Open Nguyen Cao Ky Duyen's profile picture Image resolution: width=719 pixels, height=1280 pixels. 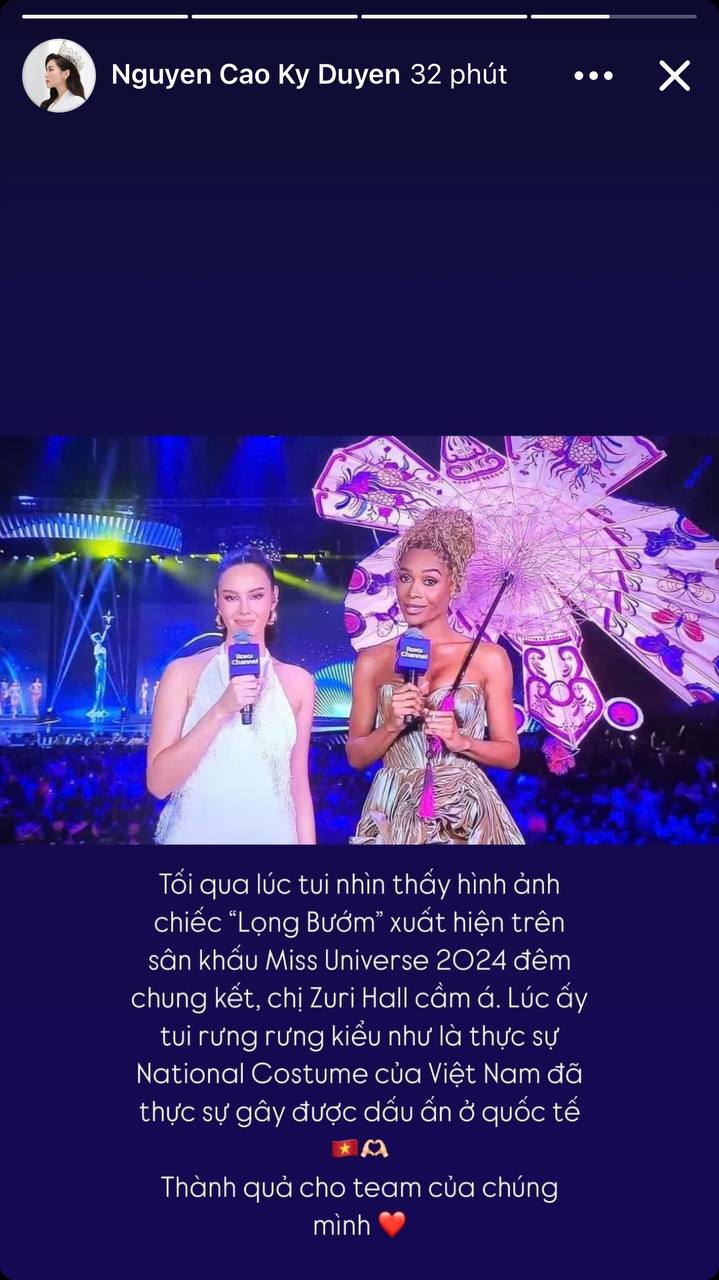coord(58,75)
